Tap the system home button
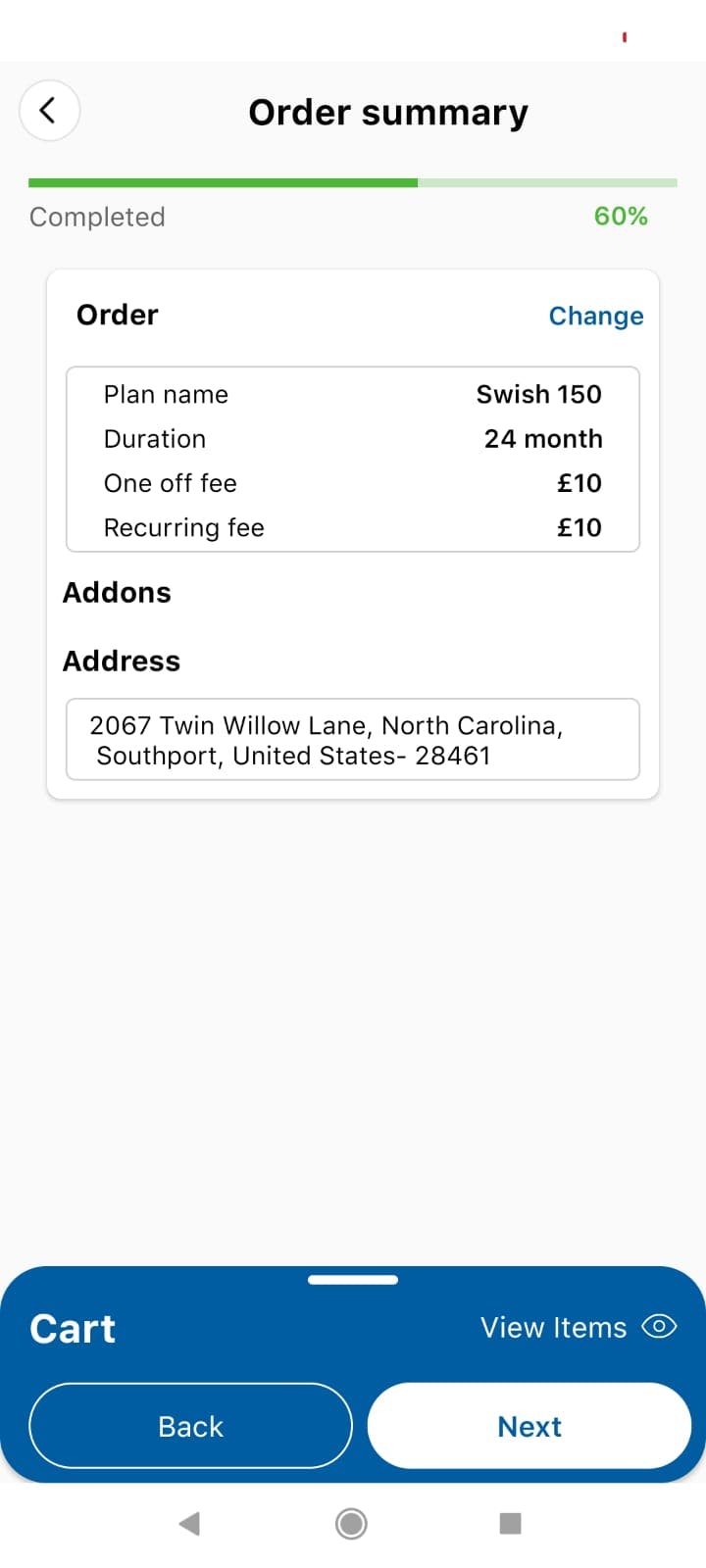This screenshot has width=706, height=1568. click(351, 1524)
